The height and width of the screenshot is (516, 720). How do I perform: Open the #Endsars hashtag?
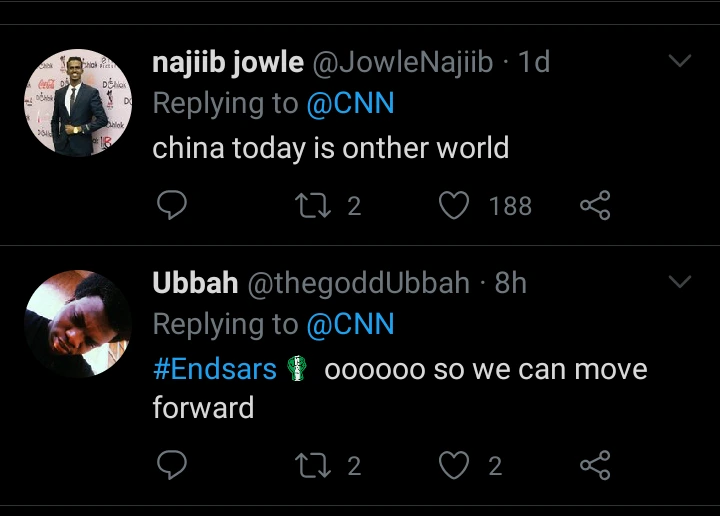click(215, 368)
